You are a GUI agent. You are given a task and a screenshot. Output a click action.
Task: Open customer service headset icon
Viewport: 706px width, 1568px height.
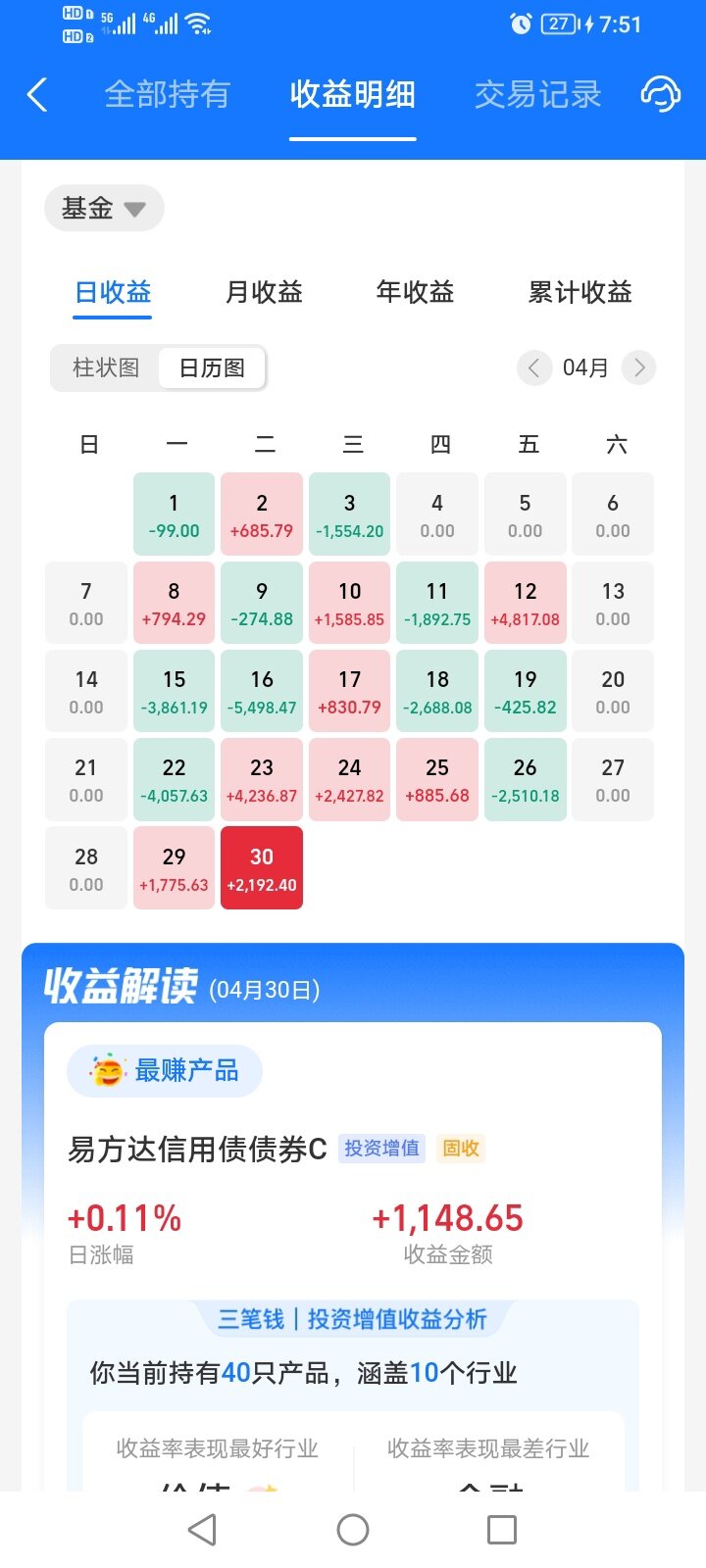(660, 95)
